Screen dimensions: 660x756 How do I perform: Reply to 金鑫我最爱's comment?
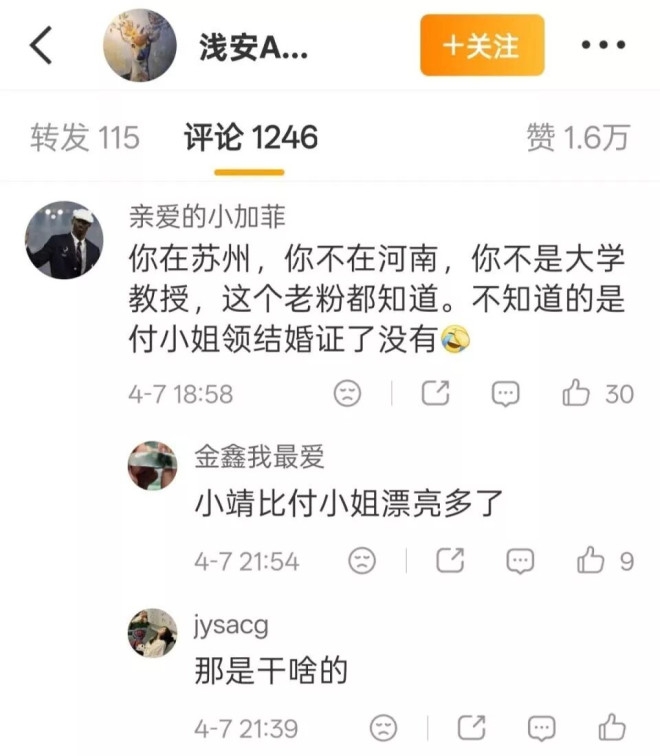520,561
